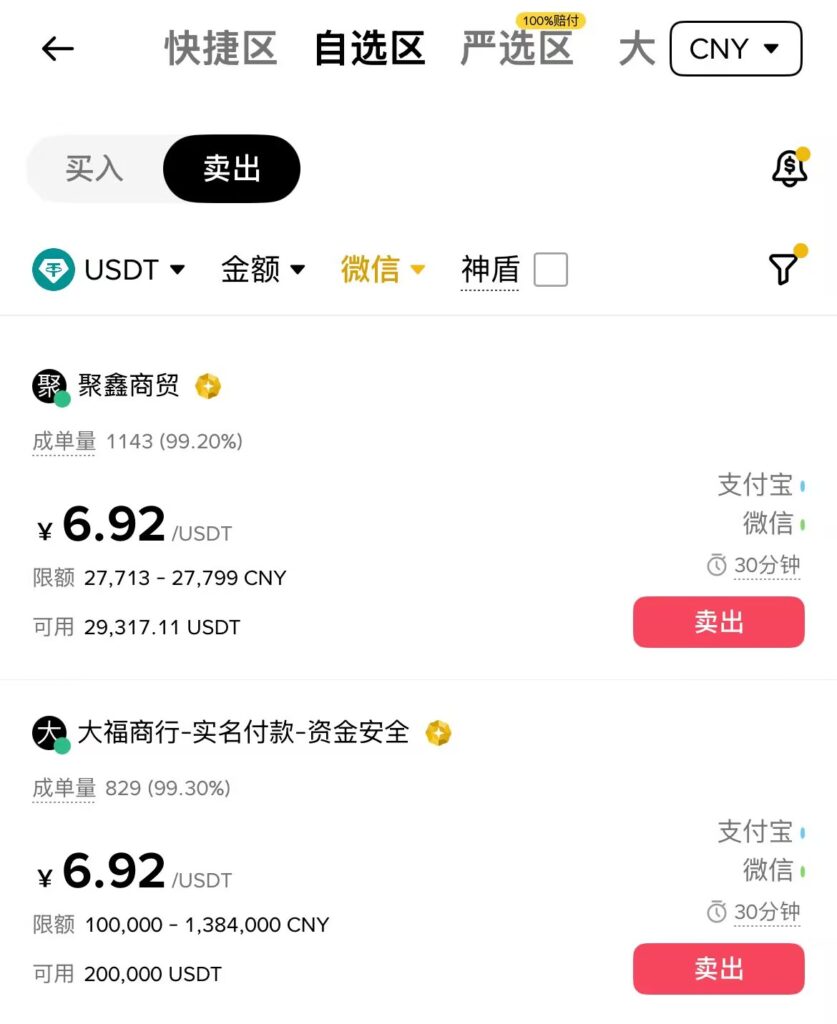Open the price alert bell

(789, 168)
